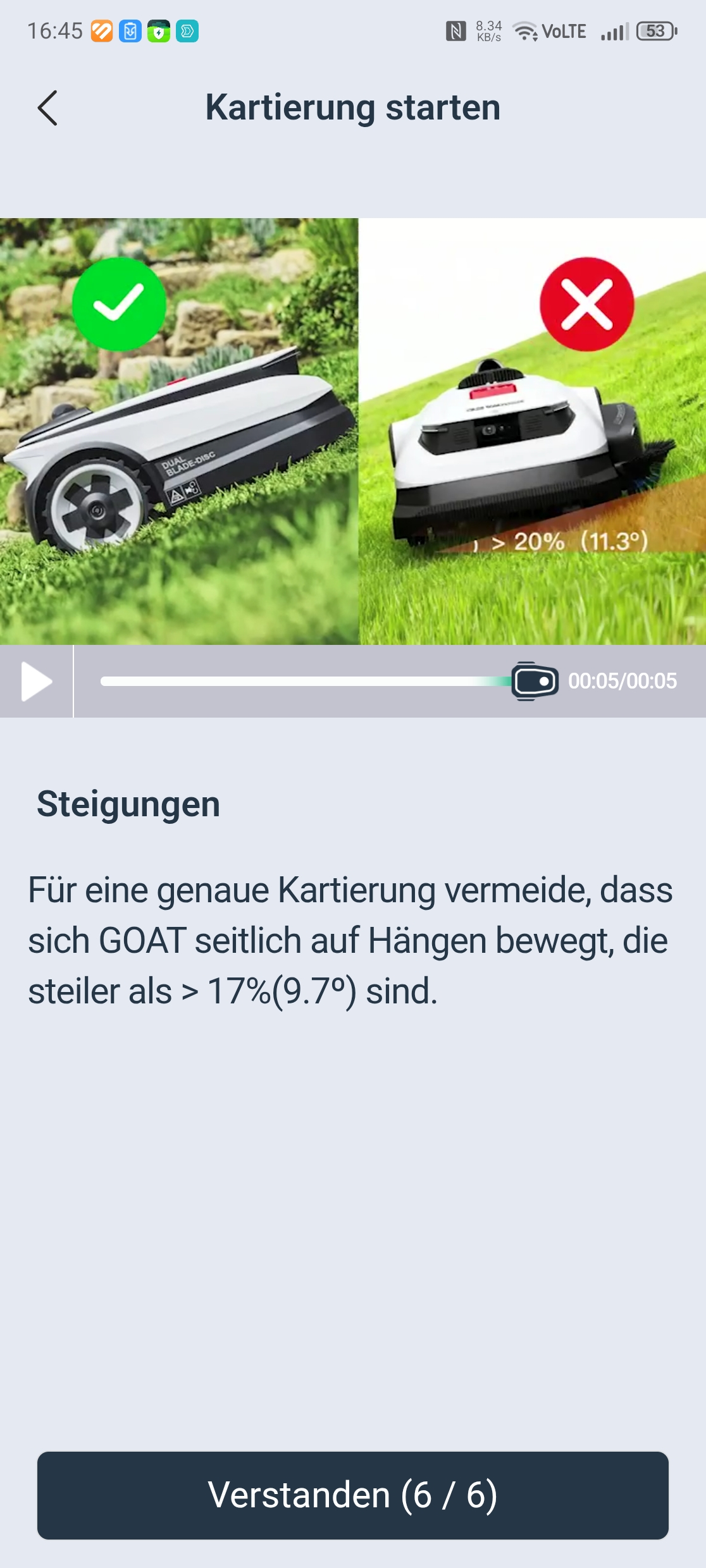Tap the video progress bar

tap(304, 681)
